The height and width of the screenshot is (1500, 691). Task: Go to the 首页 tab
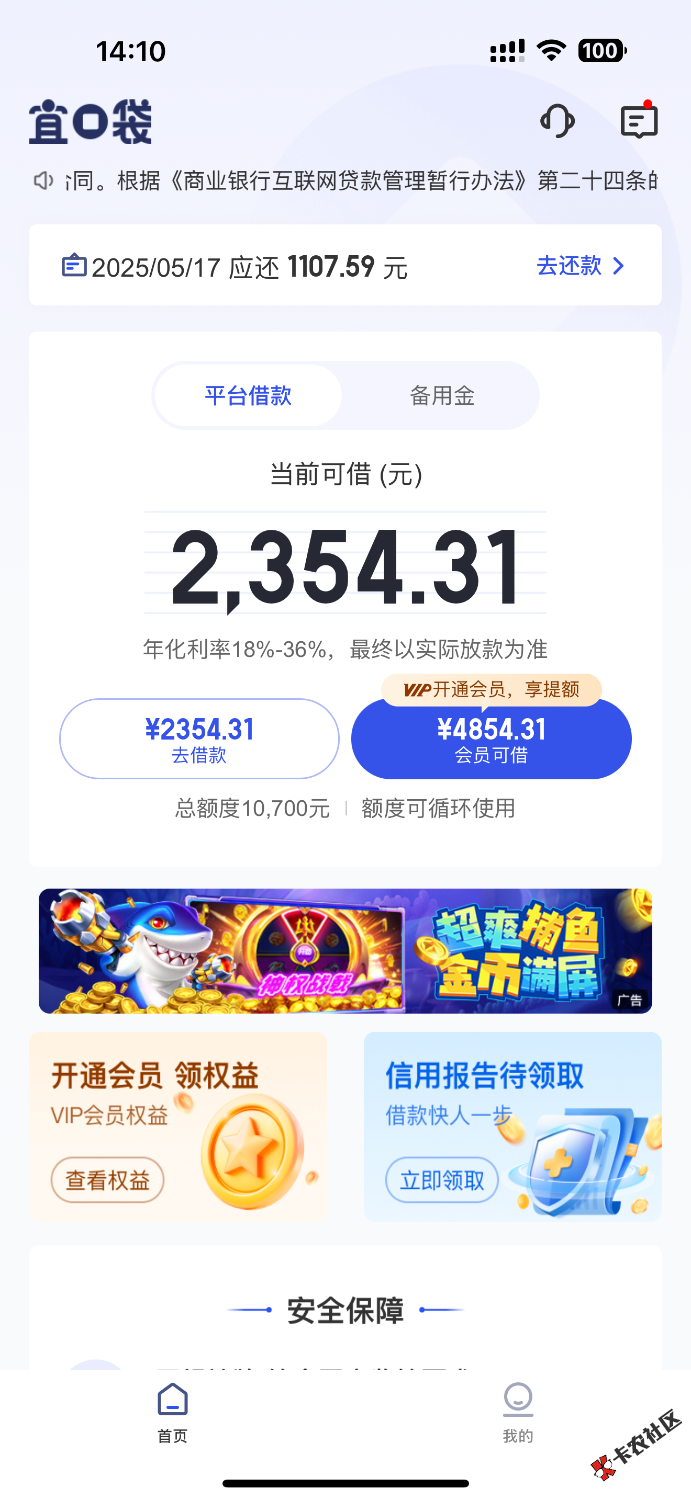[172, 1412]
